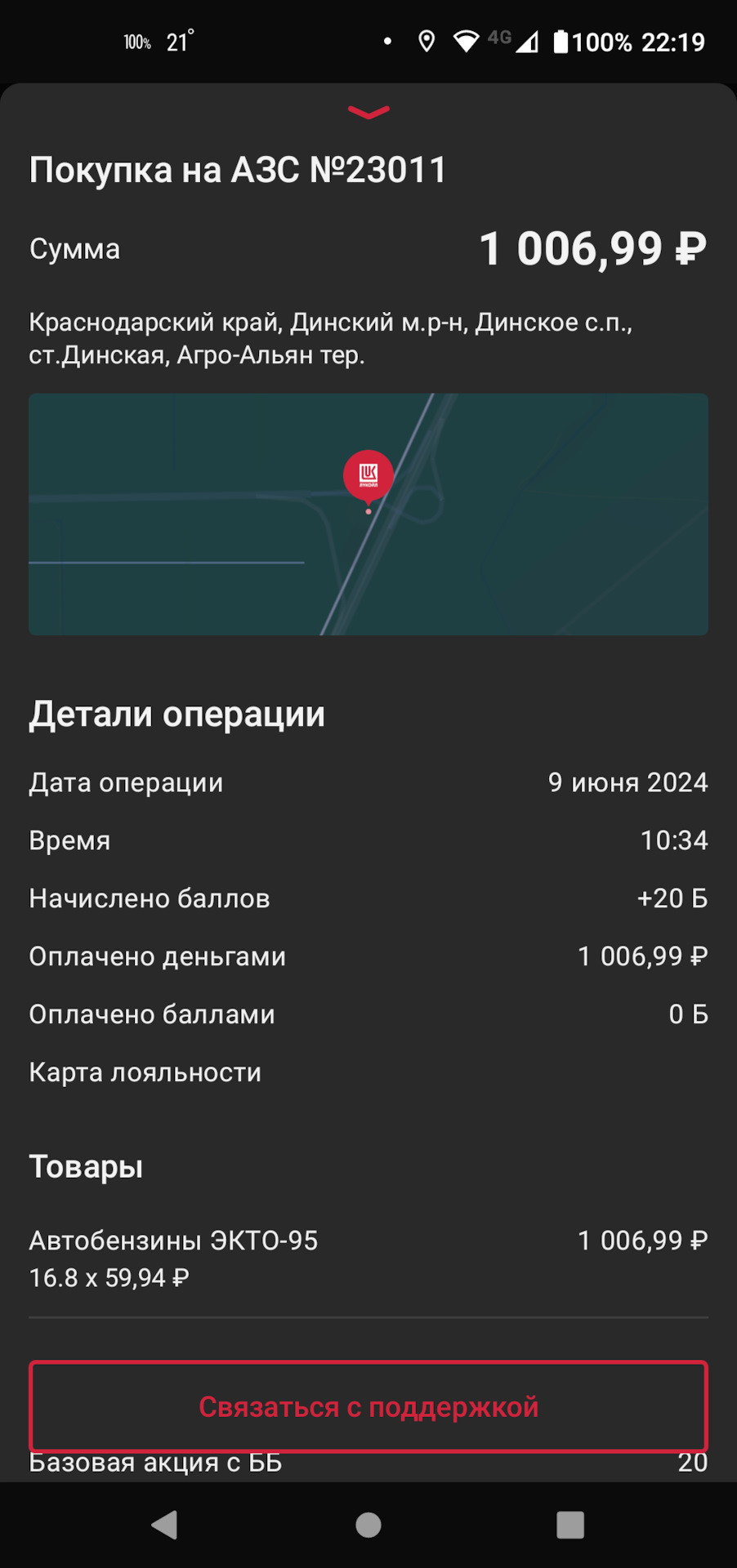Toggle the Начислено баллов +20 Б row
This screenshot has height=1568, width=737.
click(368, 898)
